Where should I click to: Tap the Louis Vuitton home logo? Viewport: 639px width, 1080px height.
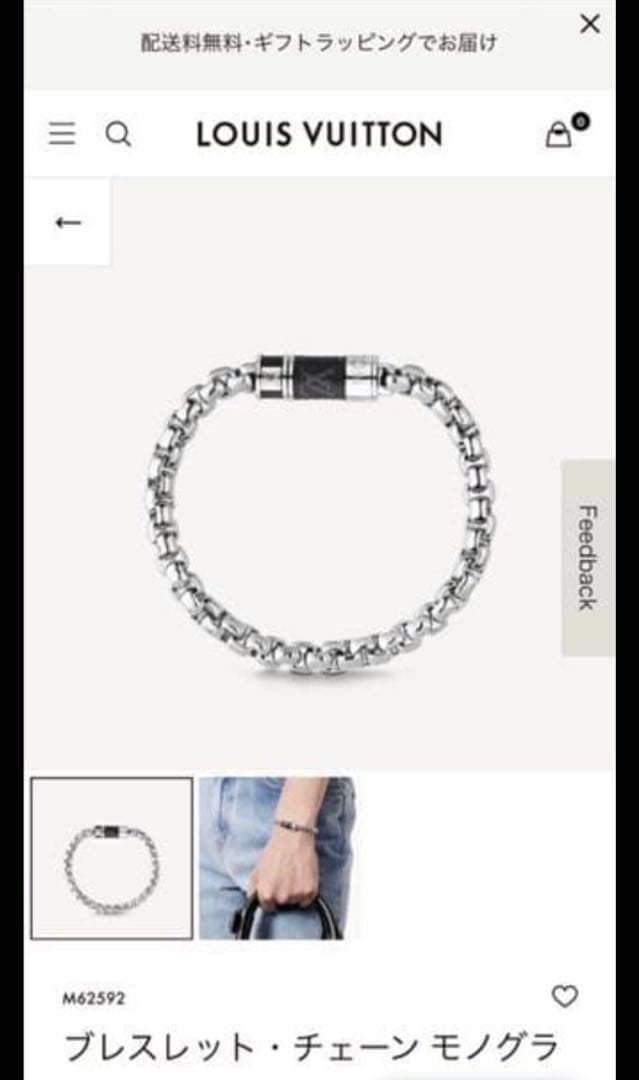click(319, 134)
